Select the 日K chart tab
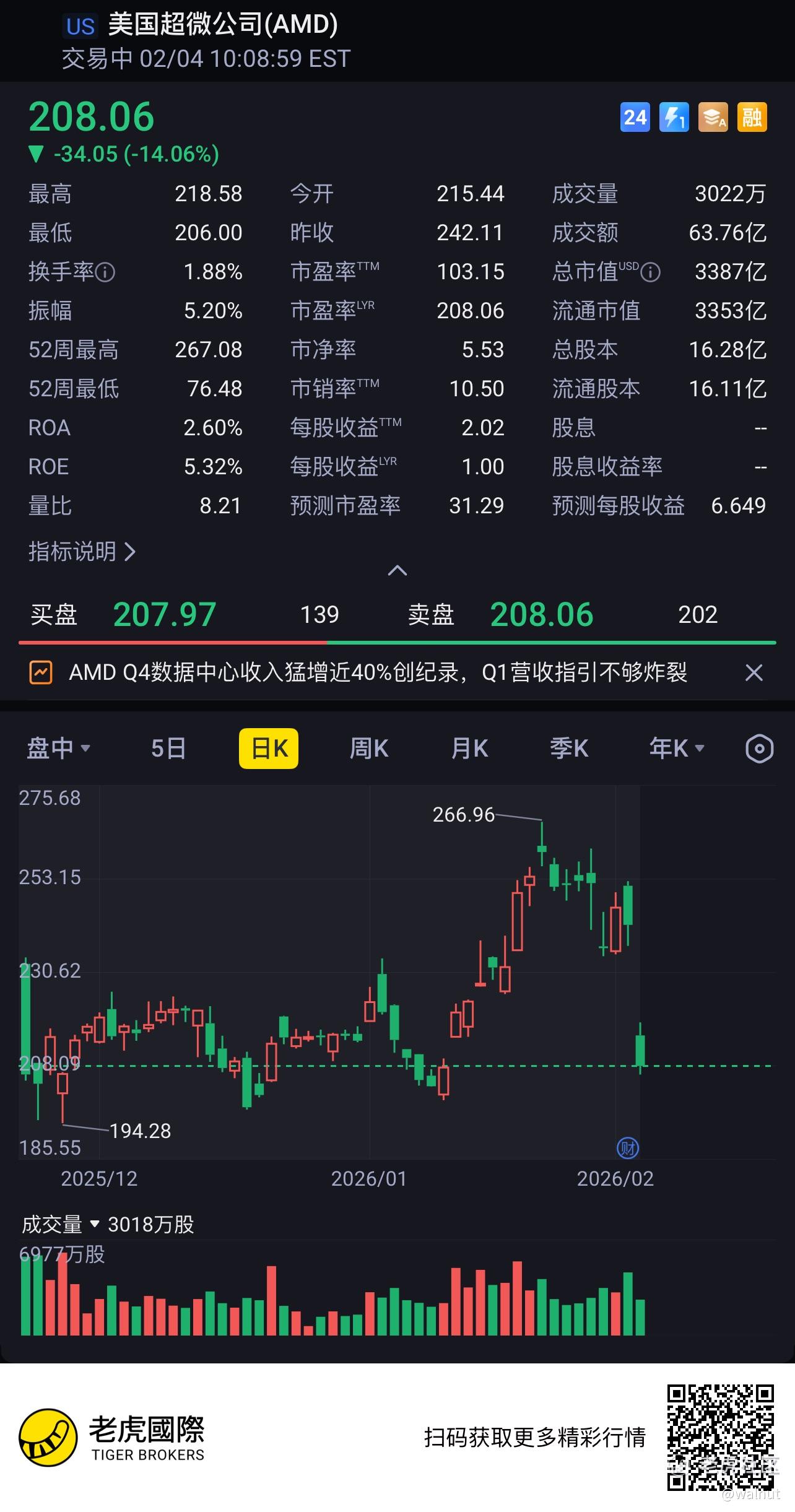Screen dimensions: 795x1512 click(269, 748)
